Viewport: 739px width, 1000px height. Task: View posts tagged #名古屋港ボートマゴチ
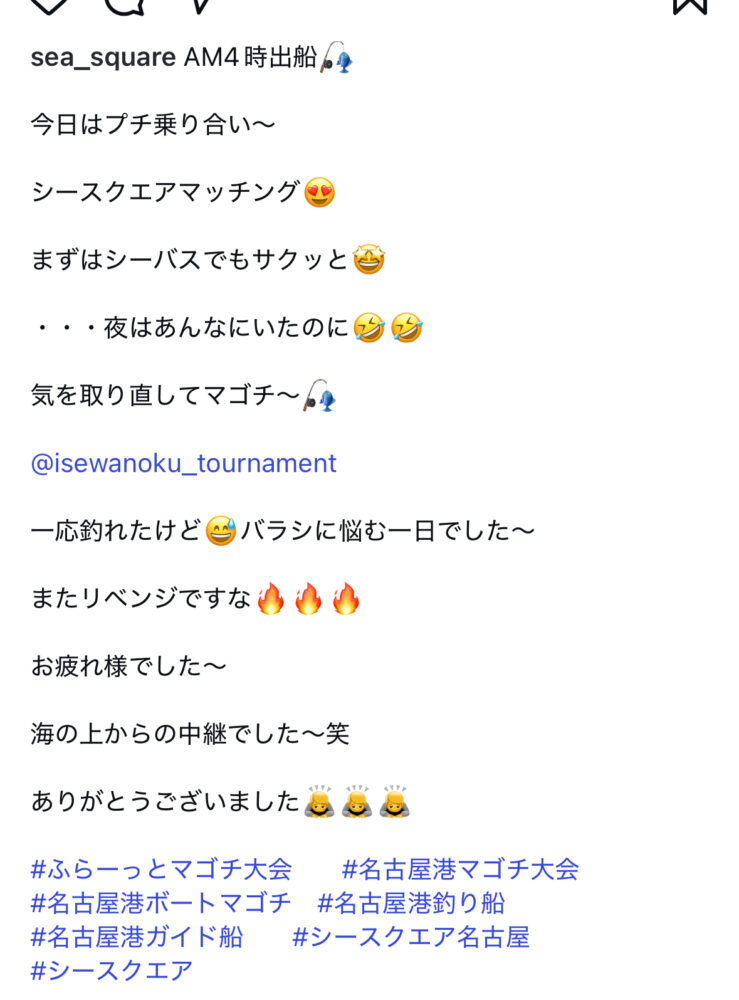pyautogui.click(x=162, y=904)
